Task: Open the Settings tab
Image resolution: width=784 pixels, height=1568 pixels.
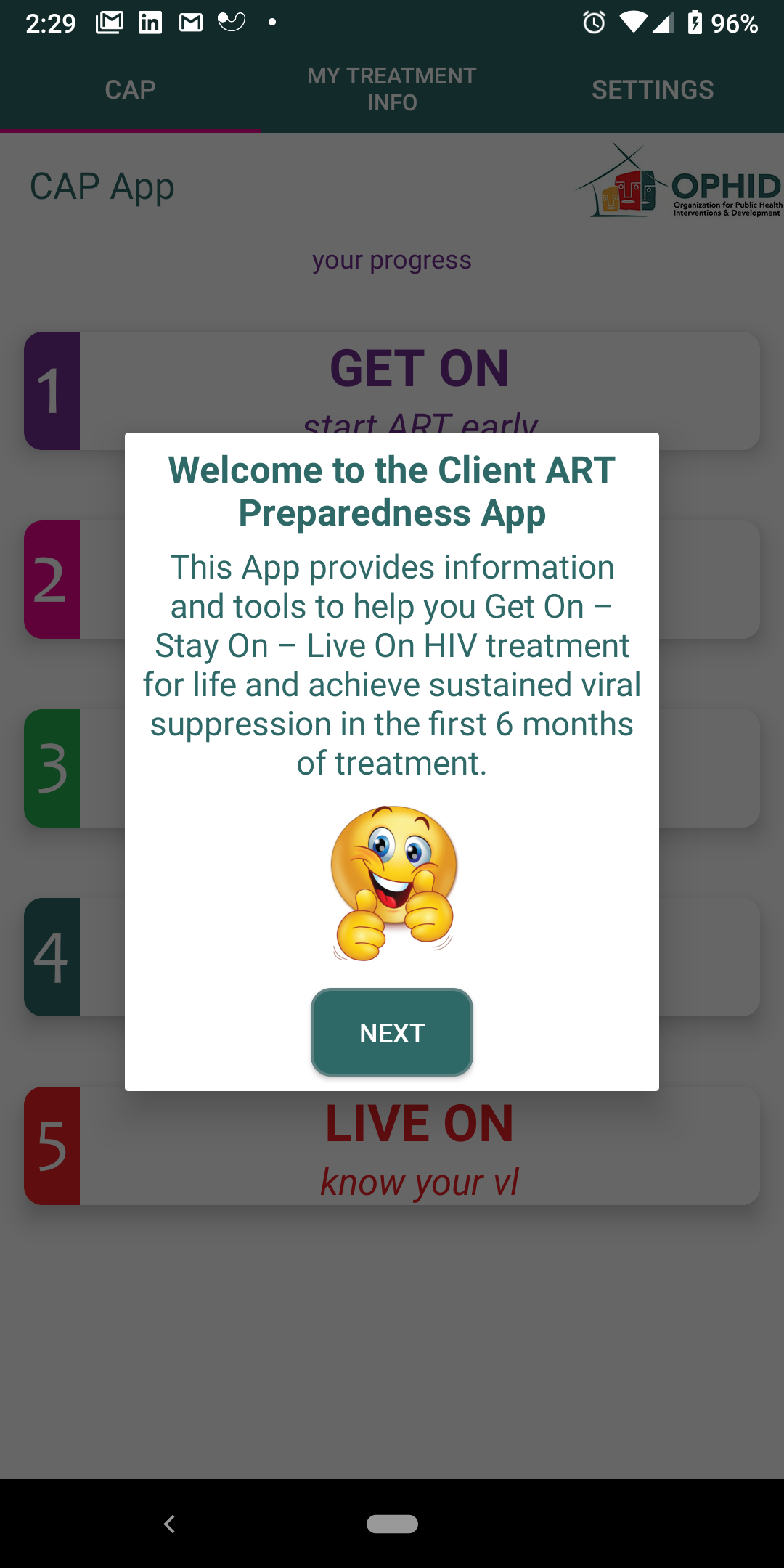Action: click(653, 89)
